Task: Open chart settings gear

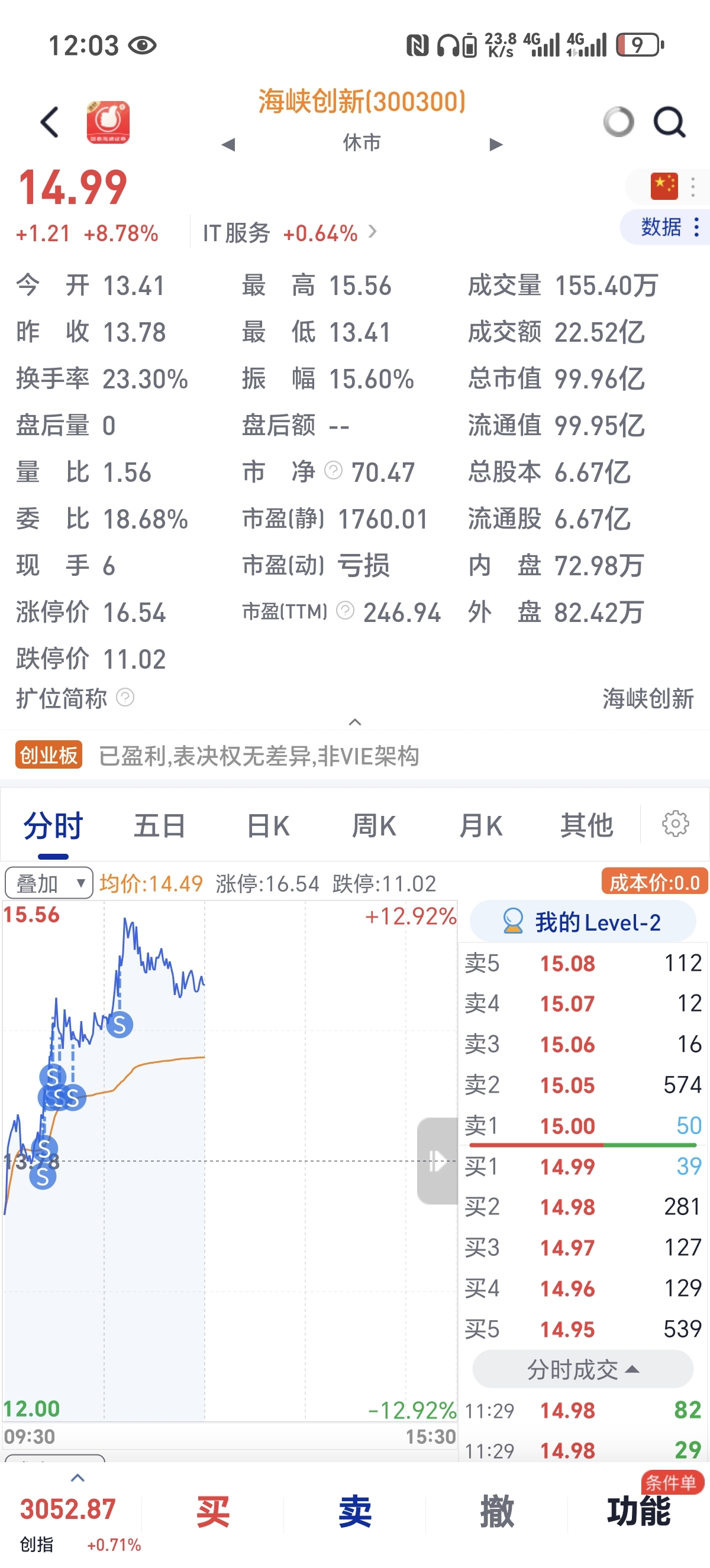Action: click(674, 824)
